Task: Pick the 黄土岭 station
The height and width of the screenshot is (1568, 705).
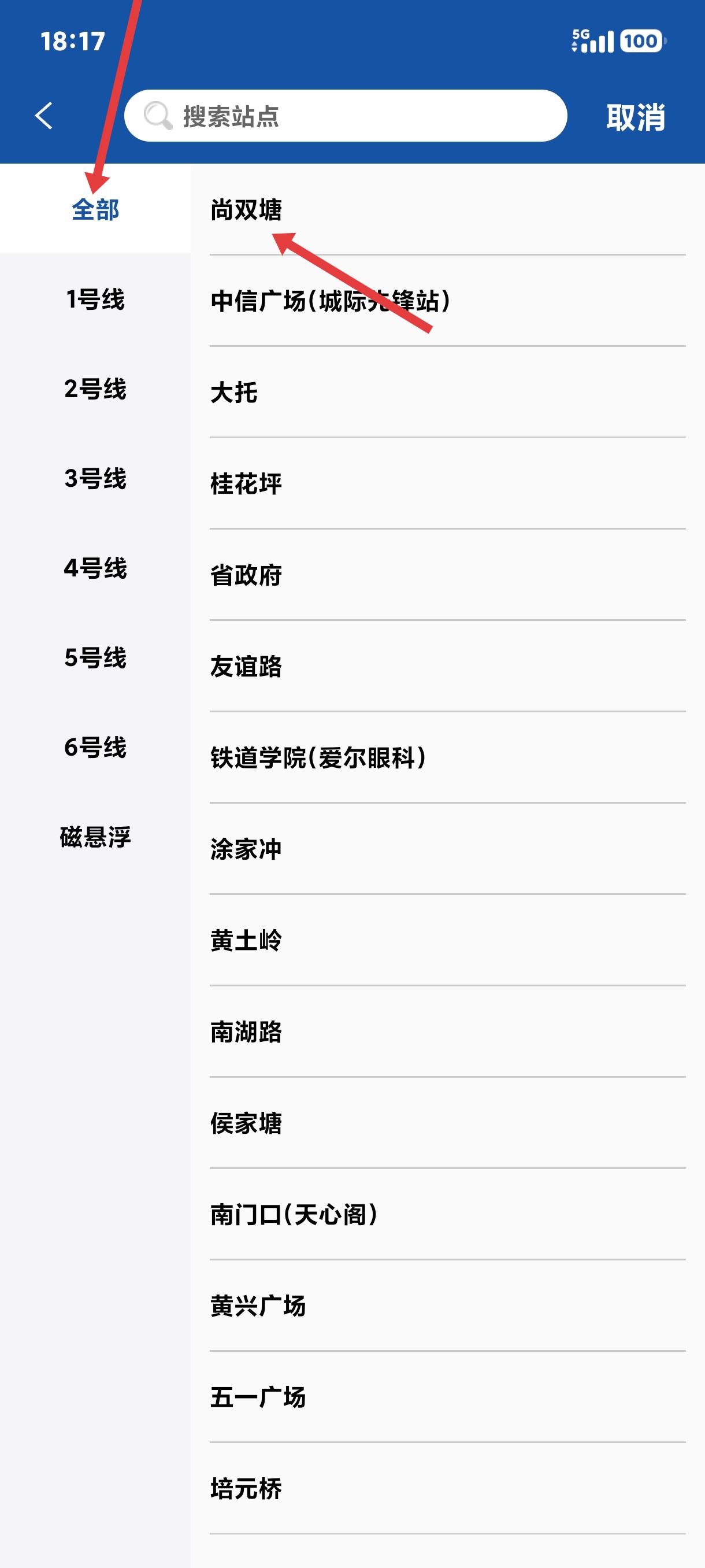Action: tap(246, 941)
